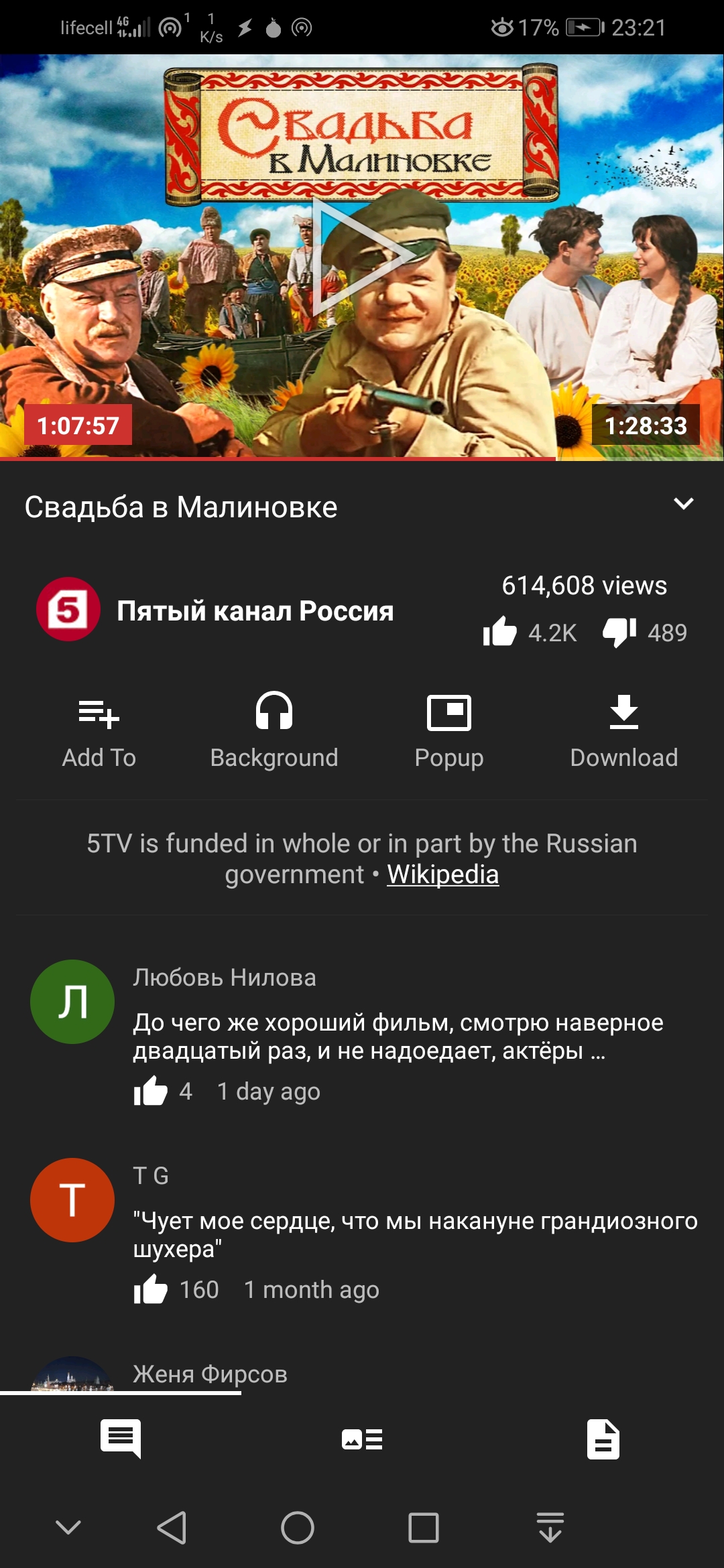Go to the home screen
Viewport: 724px width, 1568px height.
[x=298, y=1528]
